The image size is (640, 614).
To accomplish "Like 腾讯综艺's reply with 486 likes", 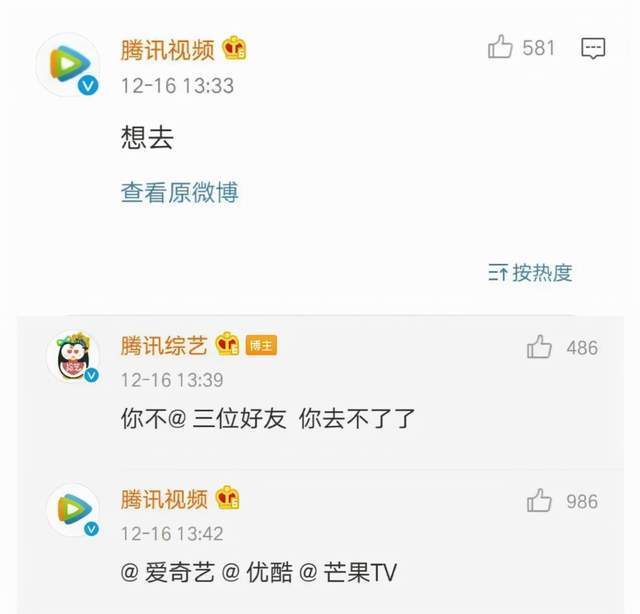I will 540,347.
